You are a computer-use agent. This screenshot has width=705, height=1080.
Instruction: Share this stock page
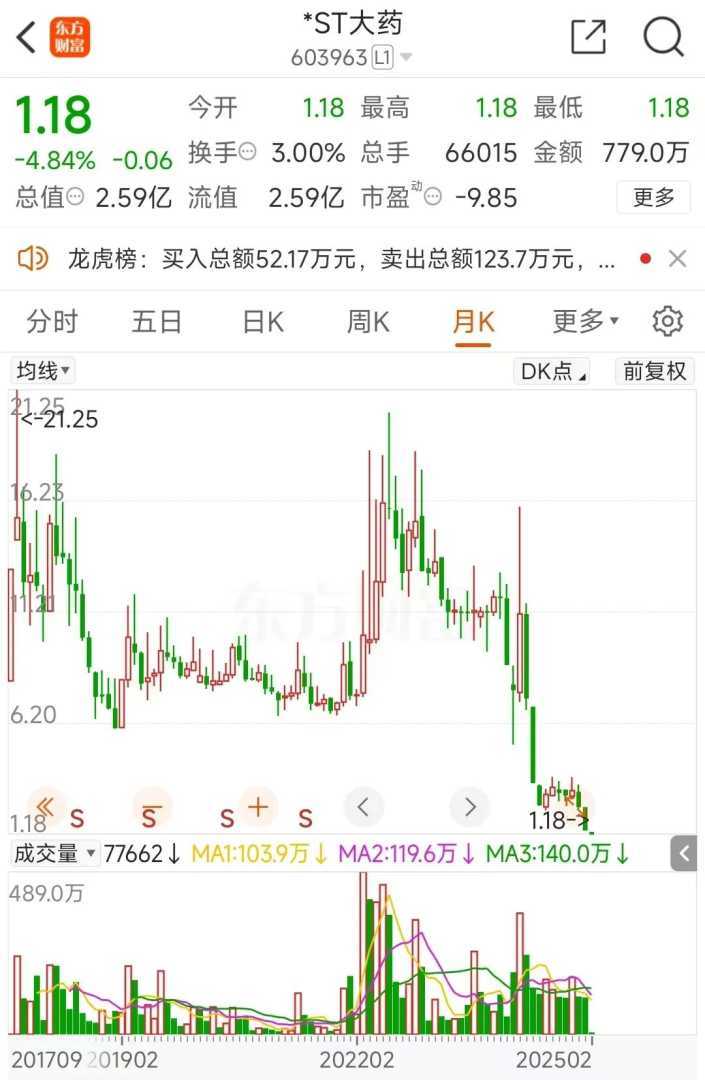tap(588, 38)
